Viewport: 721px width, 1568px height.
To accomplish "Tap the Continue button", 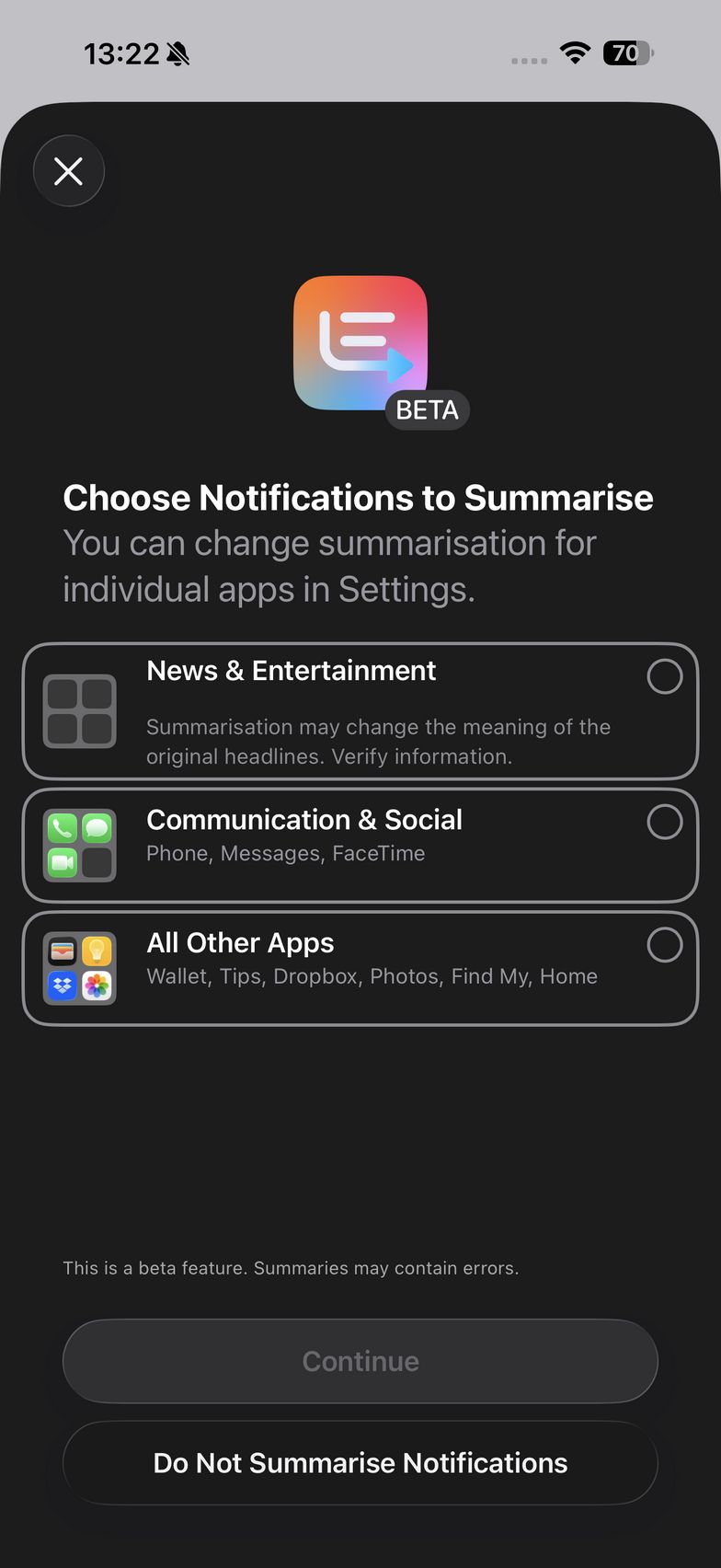I will [x=360, y=1361].
